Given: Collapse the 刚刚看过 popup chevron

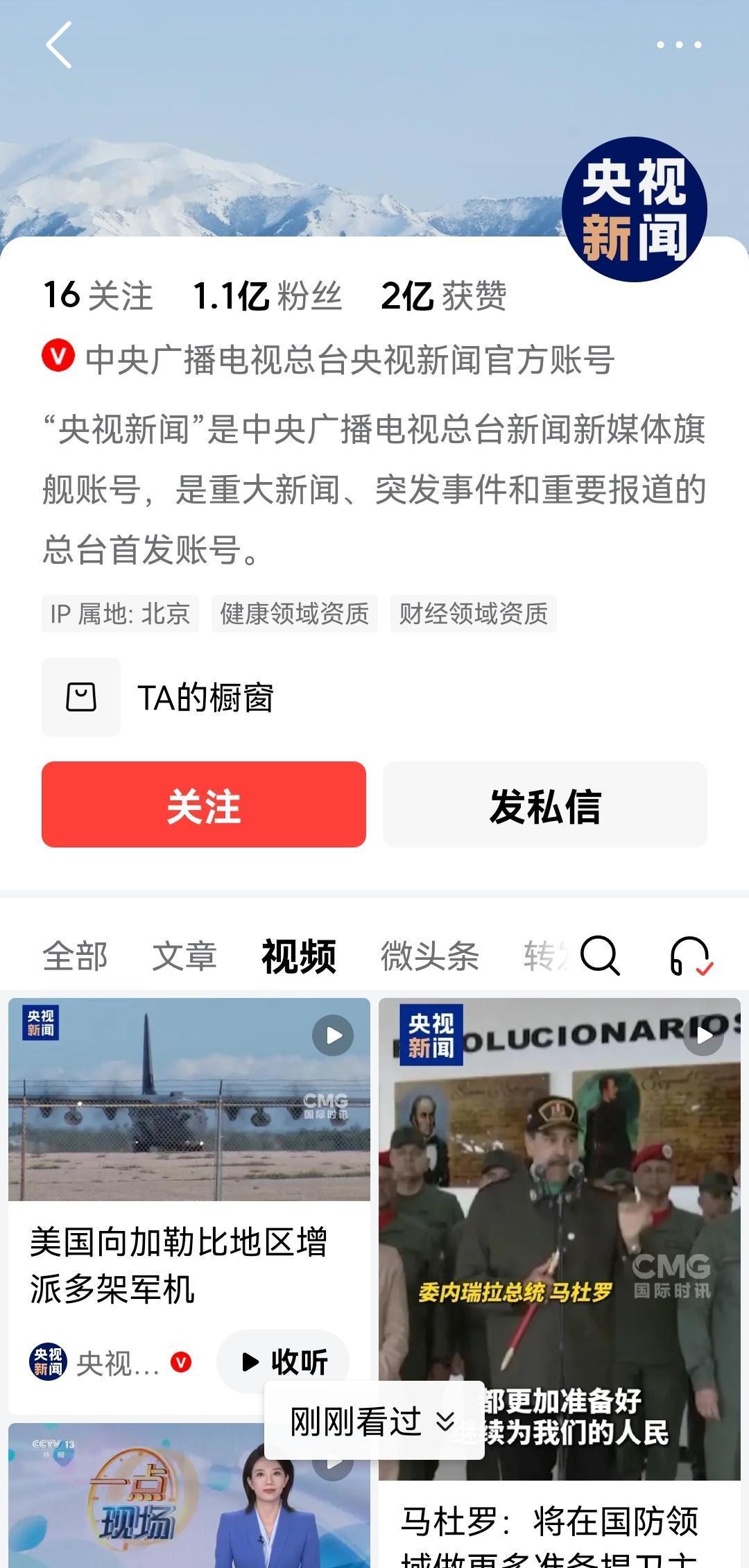Looking at the screenshot, I should (x=445, y=1422).
